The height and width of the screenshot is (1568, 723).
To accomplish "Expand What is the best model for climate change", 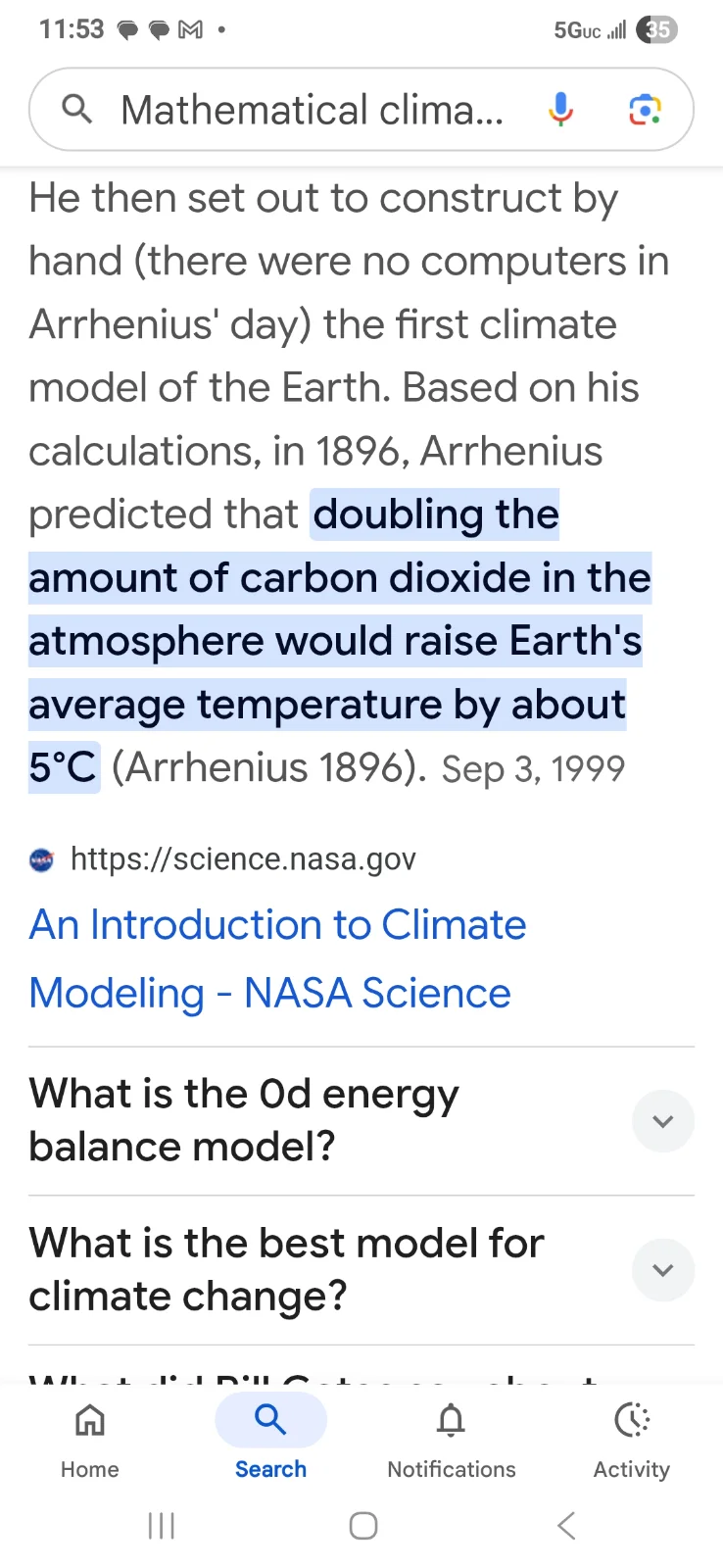I will pos(662,1270).
